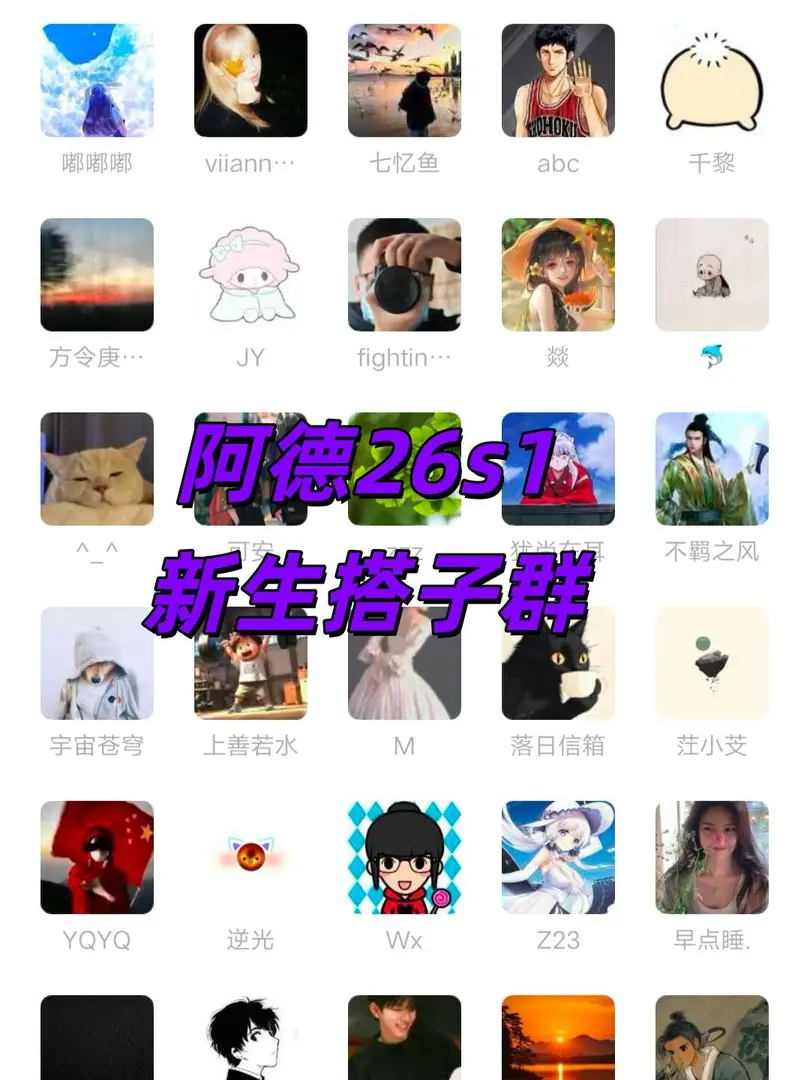The image size is (810, 1080).
Task: Select the black cat avatar of 落日信箱
Action: (x=556, y=664)
